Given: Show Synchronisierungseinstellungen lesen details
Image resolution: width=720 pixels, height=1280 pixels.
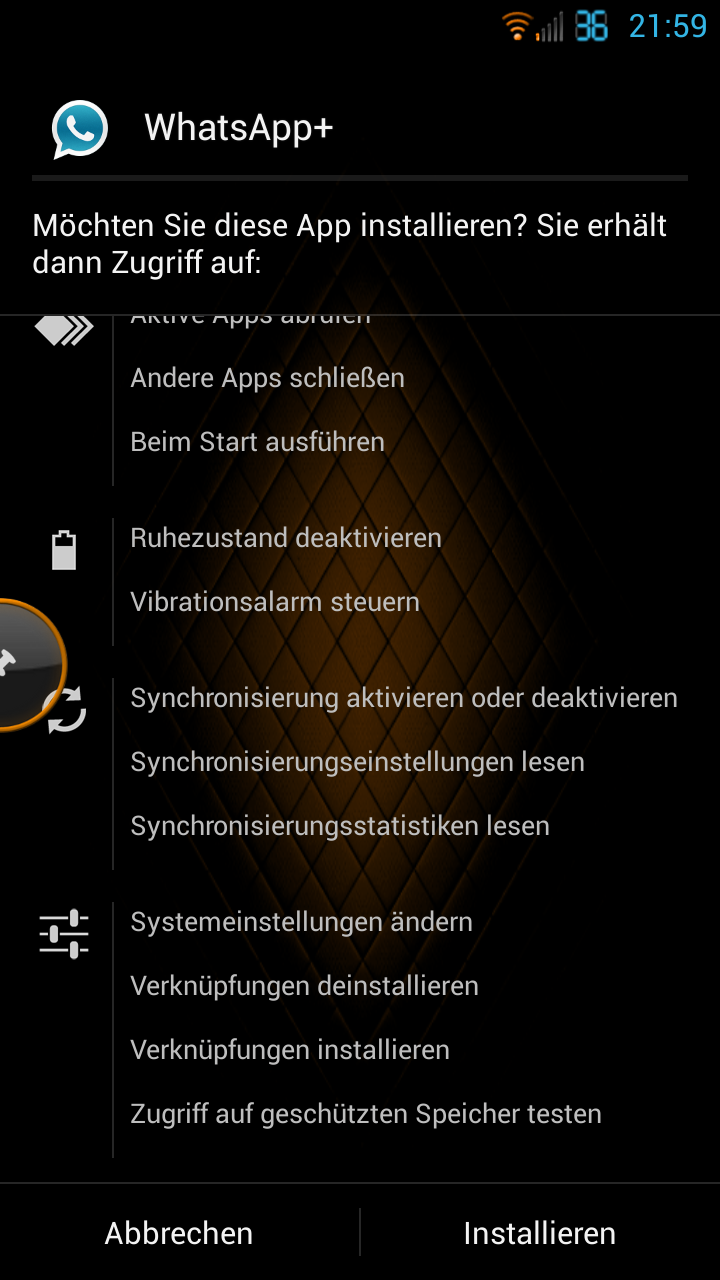Looking at the screenshot, I should (357, 762).
